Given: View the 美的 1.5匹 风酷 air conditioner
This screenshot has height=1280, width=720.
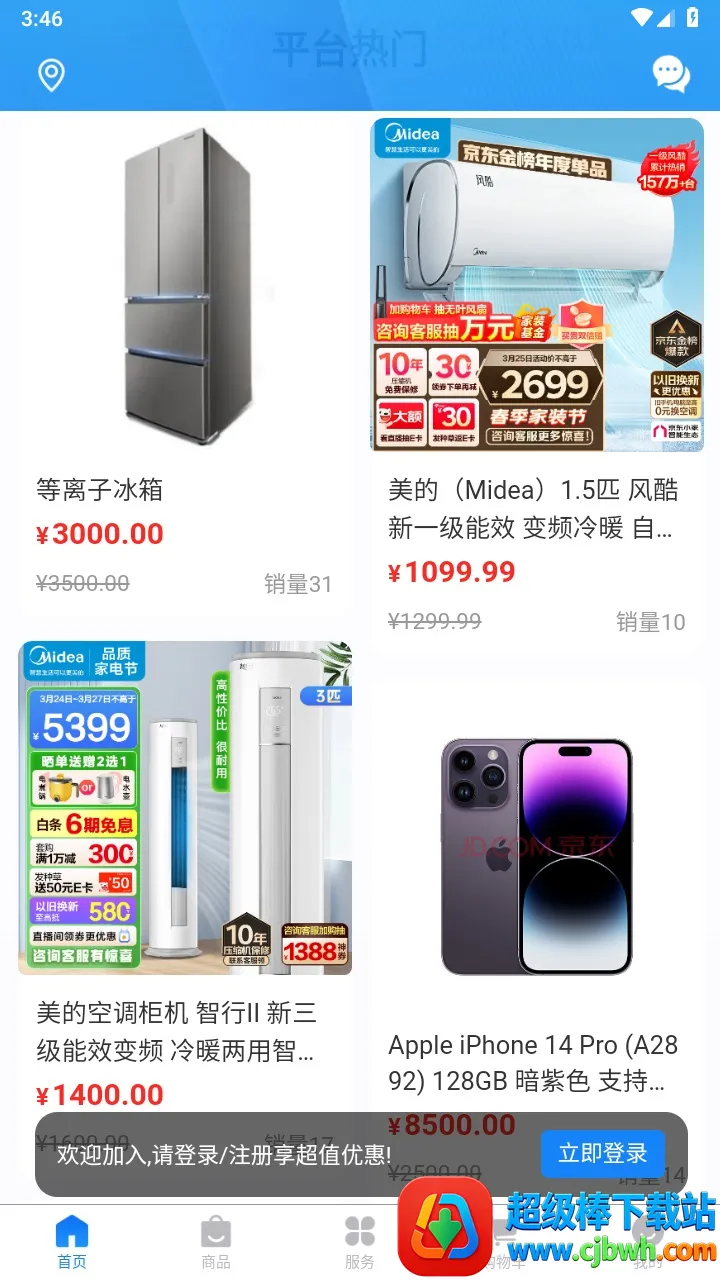Looking at the screenshot, I should tap(537, 380).
